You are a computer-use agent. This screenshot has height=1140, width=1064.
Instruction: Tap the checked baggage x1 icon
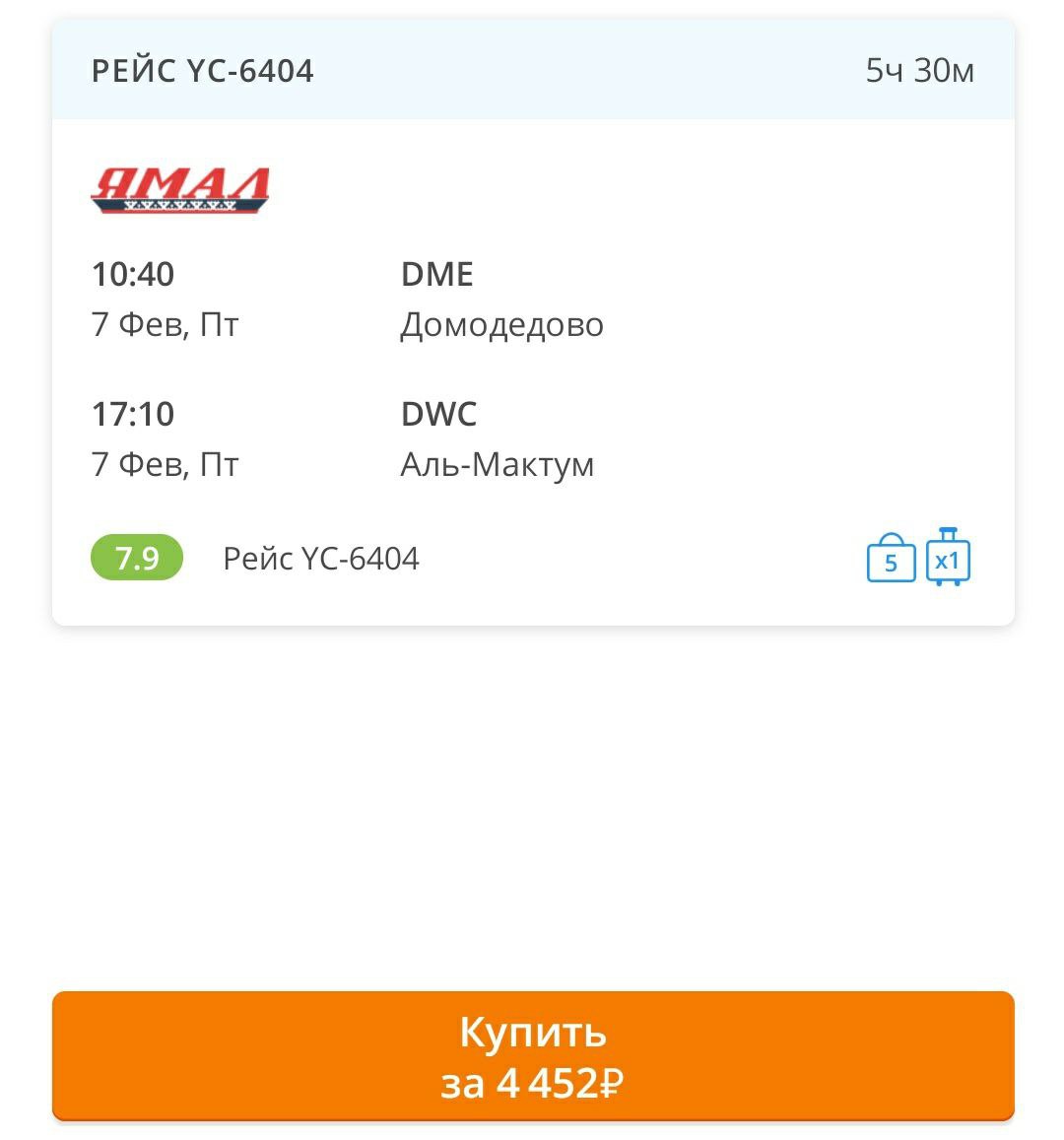click(948, 559)
